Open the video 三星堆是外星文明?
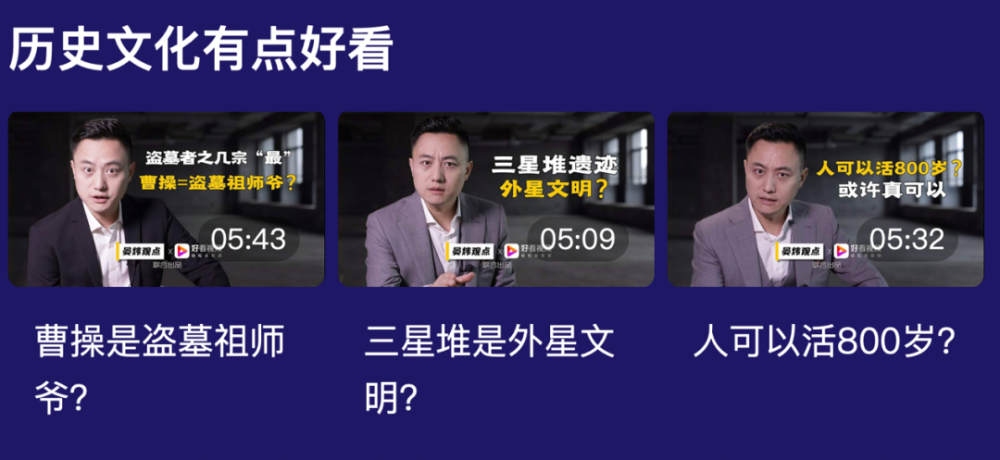This screenshot has width=1000, height=460. pos(496,199)
